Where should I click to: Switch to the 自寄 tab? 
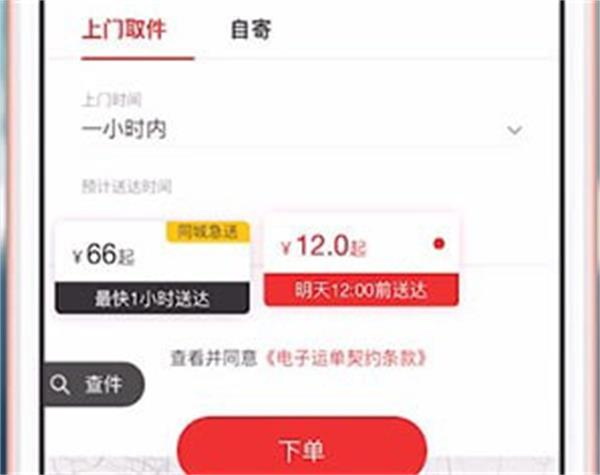click(250, 29)
